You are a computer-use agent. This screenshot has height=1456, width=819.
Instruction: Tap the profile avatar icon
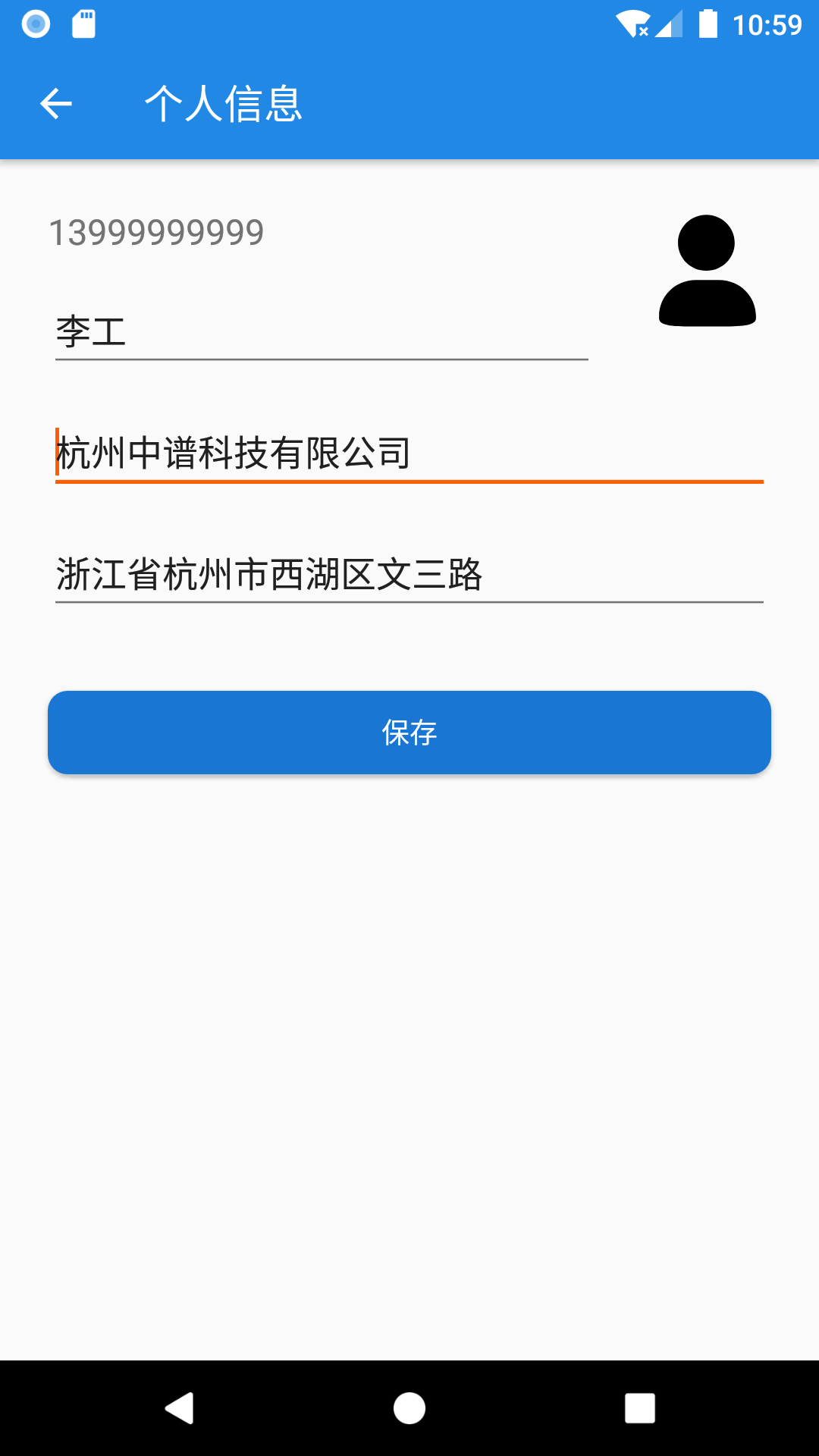pos(707,271)
